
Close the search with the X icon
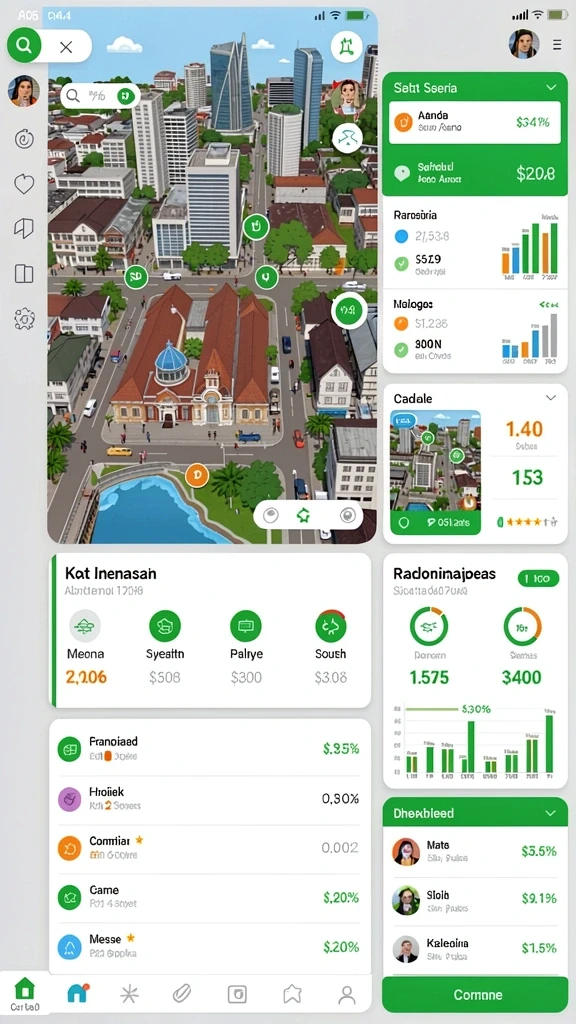coord(66,46)
